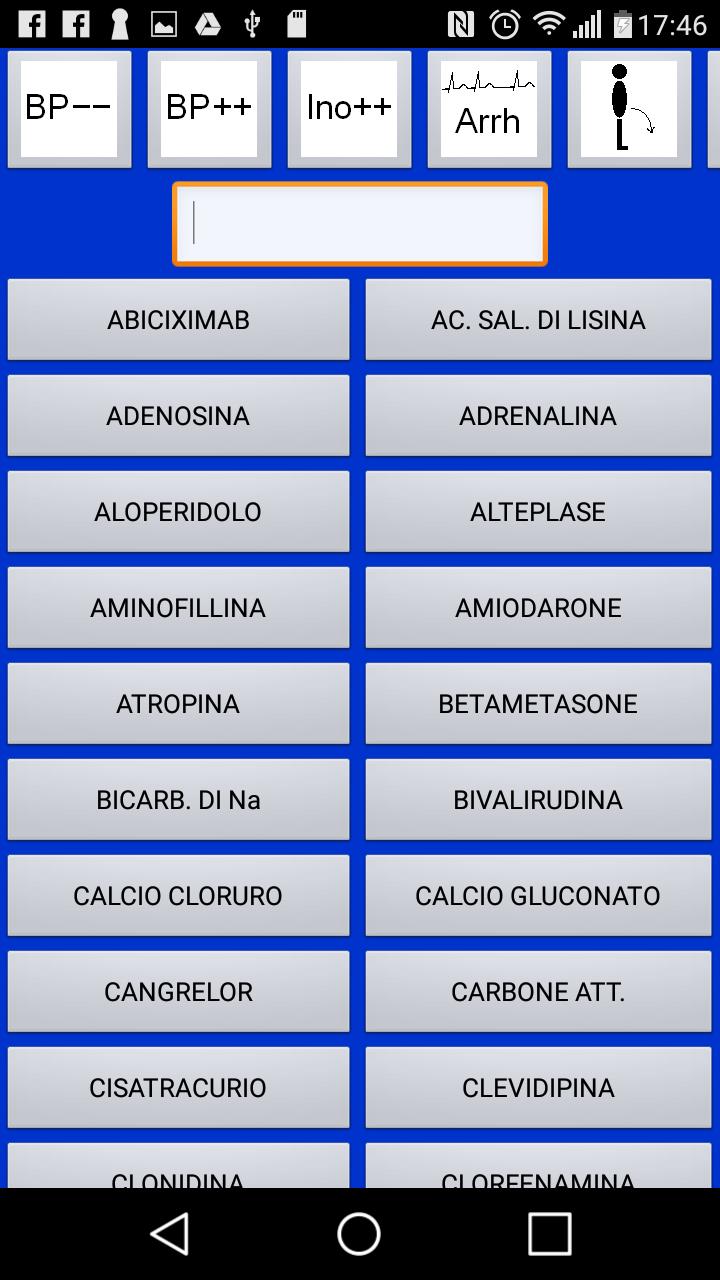Select AC. SAL. DI LISINA
Viewport: 720px width, 1280px height.
click(x=538, y=320)
